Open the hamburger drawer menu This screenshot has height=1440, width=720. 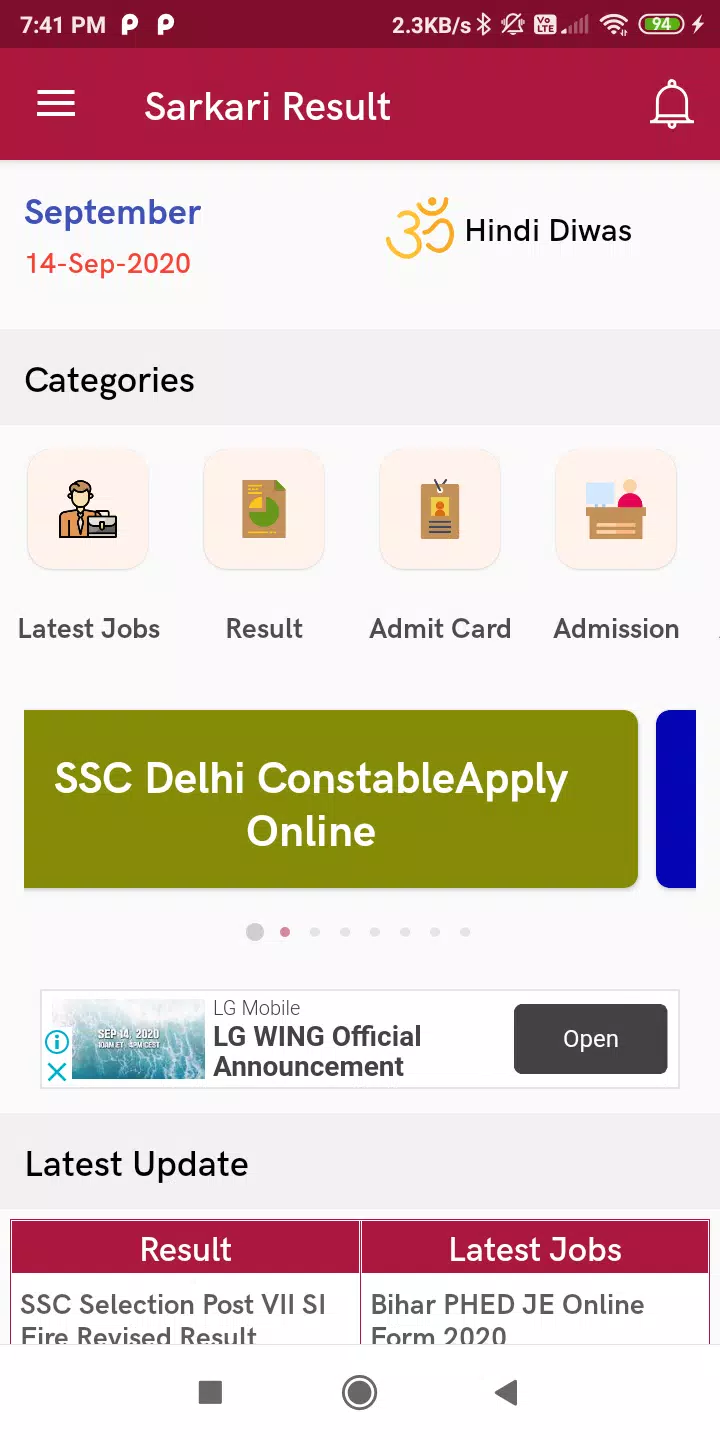click(56, 104)
